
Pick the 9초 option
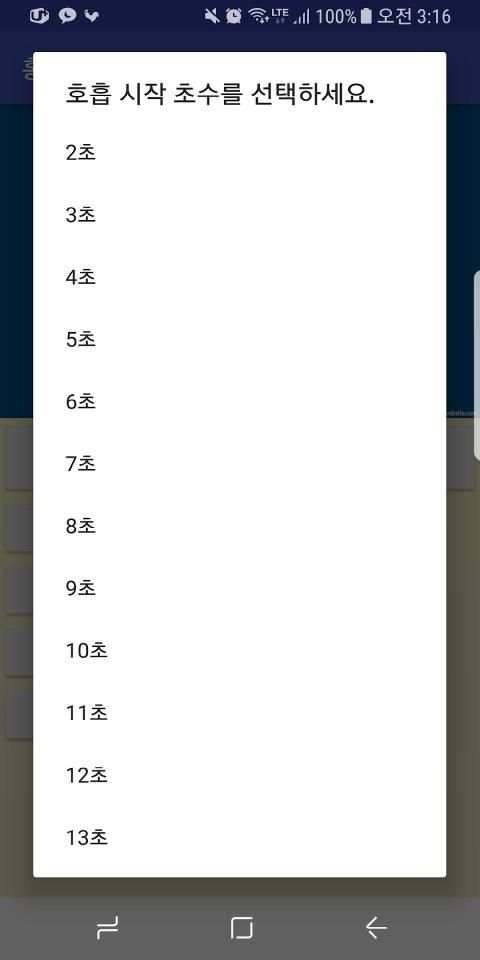pos(239,588)
